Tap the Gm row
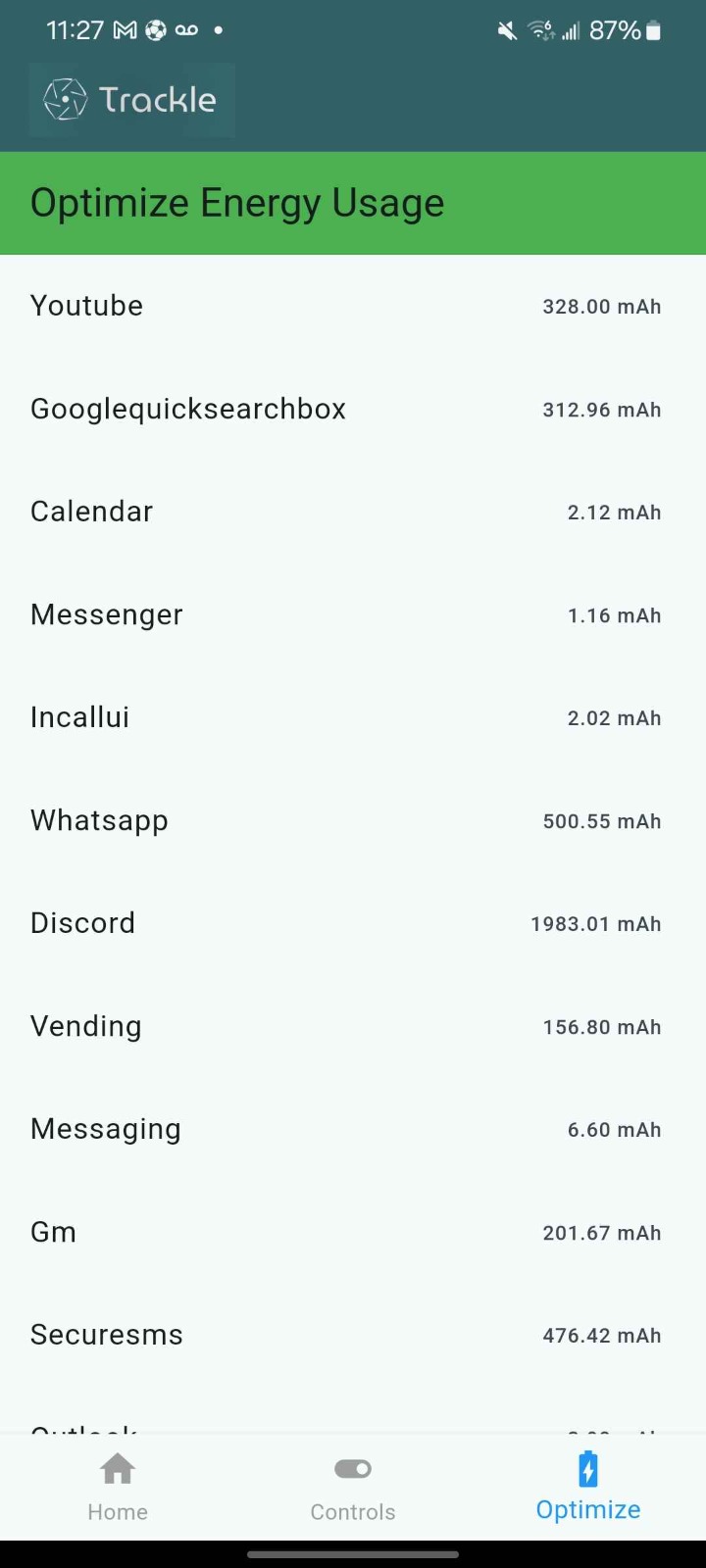The width and height of the screenshot is (706, 1568). click(x=353, y=1232)
